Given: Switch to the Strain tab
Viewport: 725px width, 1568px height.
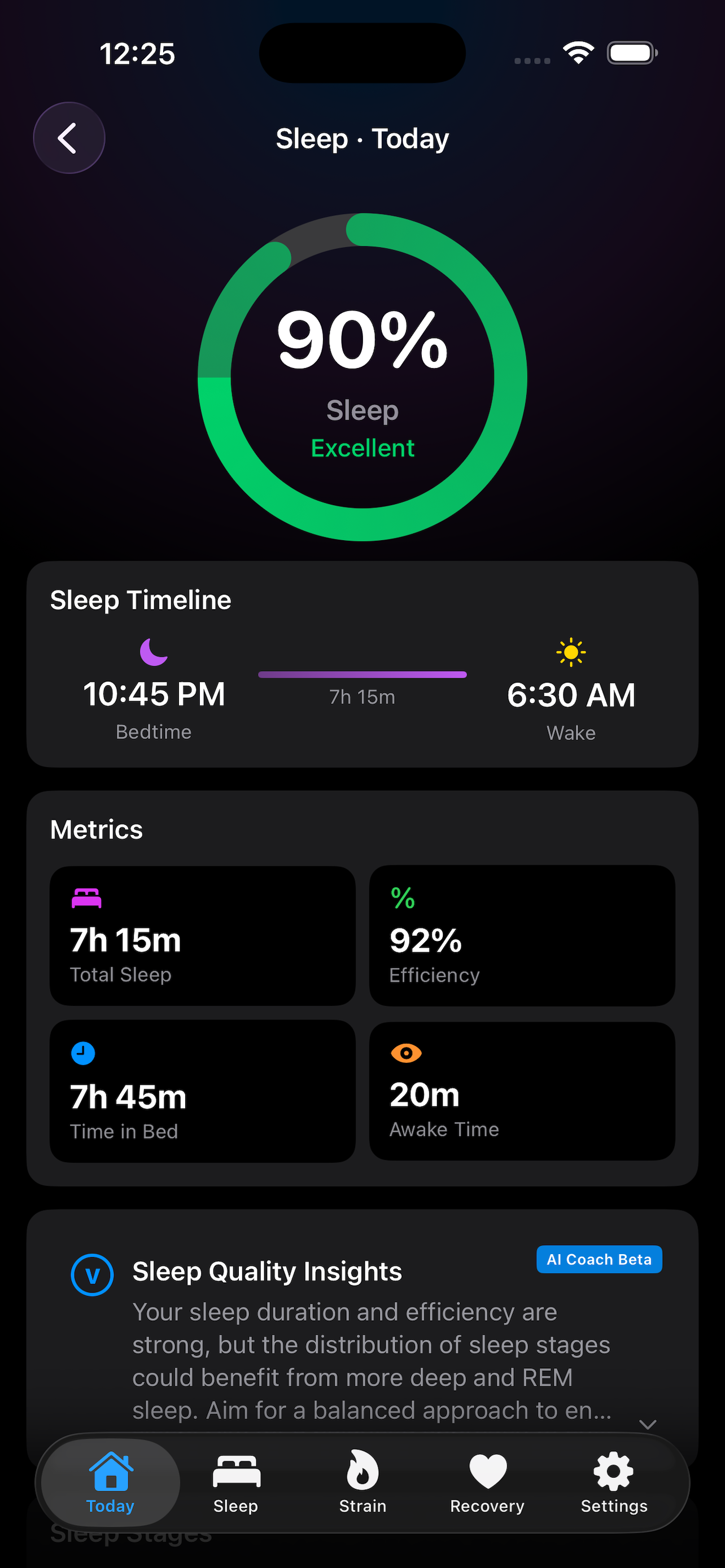Looking at the screenshot, I should (362, 1483).
